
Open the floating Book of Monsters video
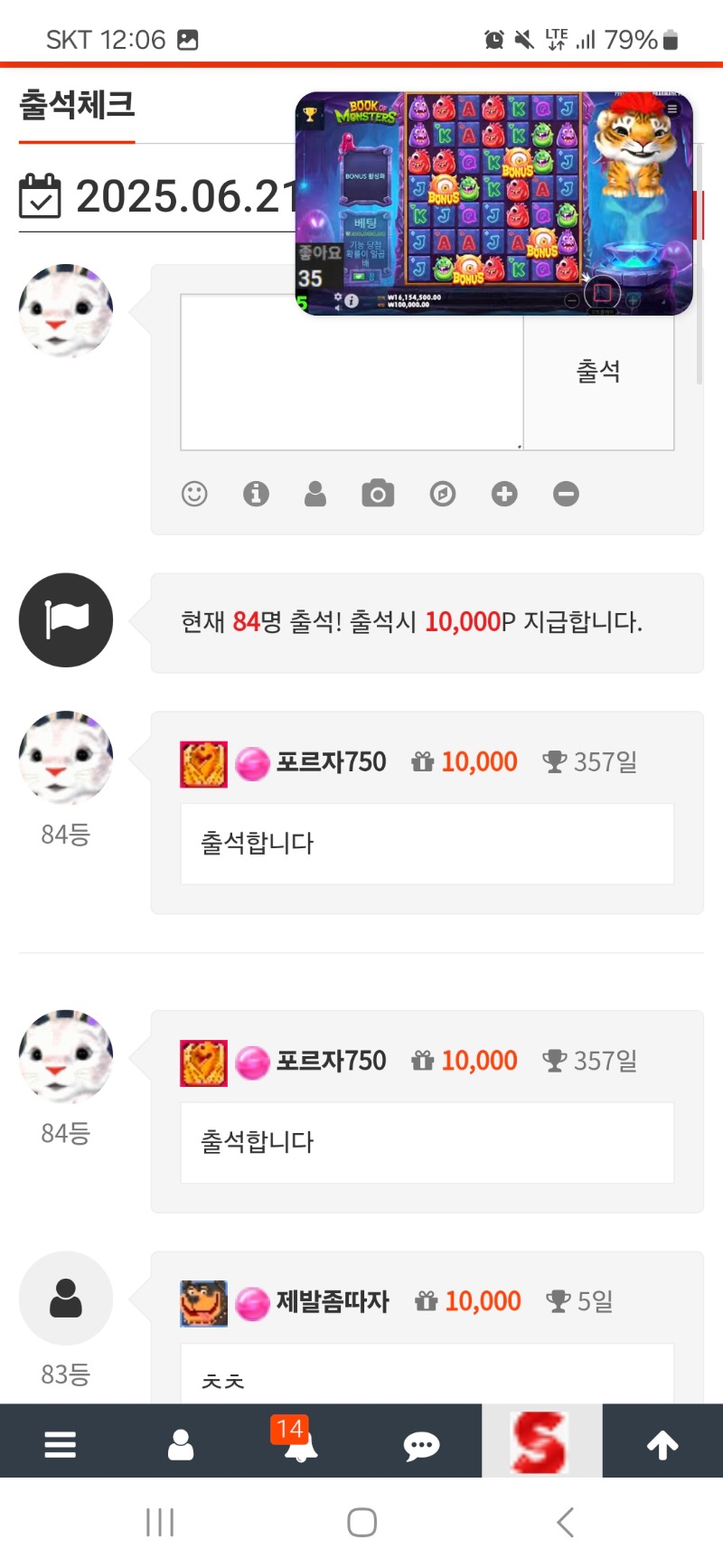click(493, 203)
